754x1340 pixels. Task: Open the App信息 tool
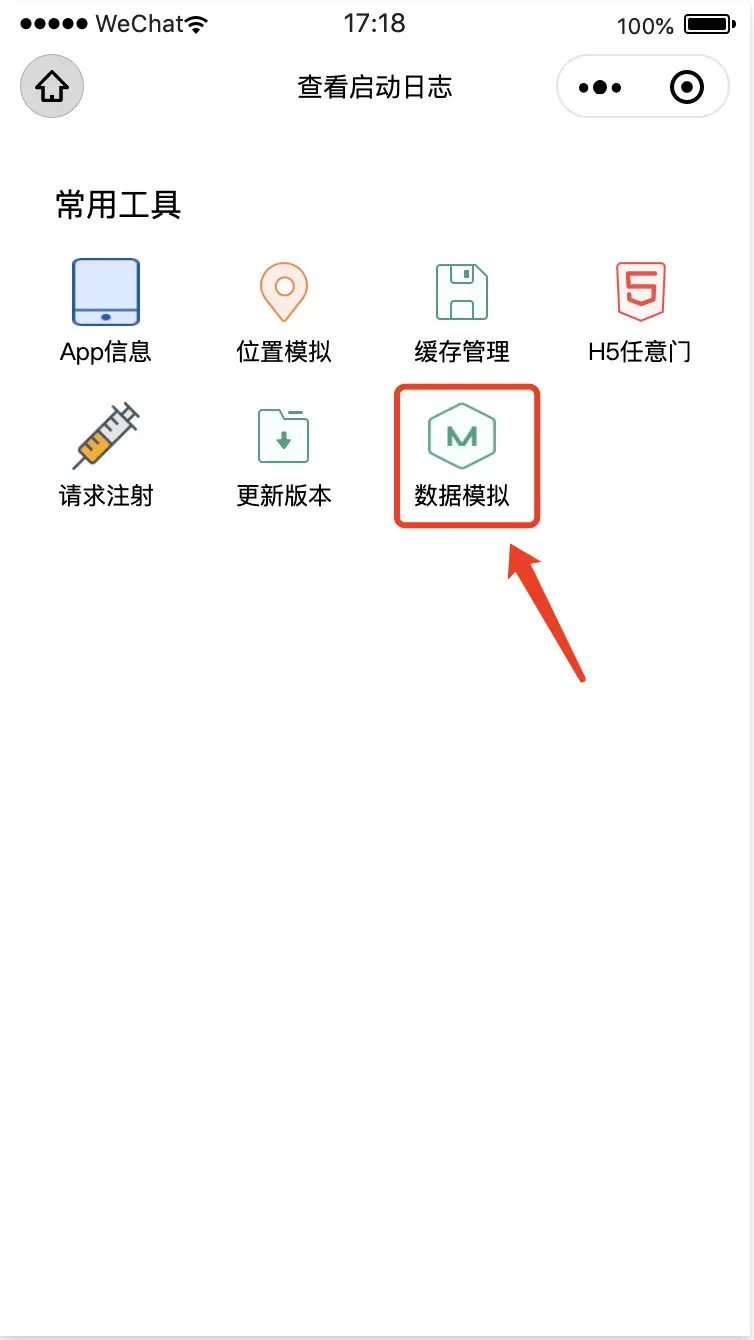[x=106, y=310]
